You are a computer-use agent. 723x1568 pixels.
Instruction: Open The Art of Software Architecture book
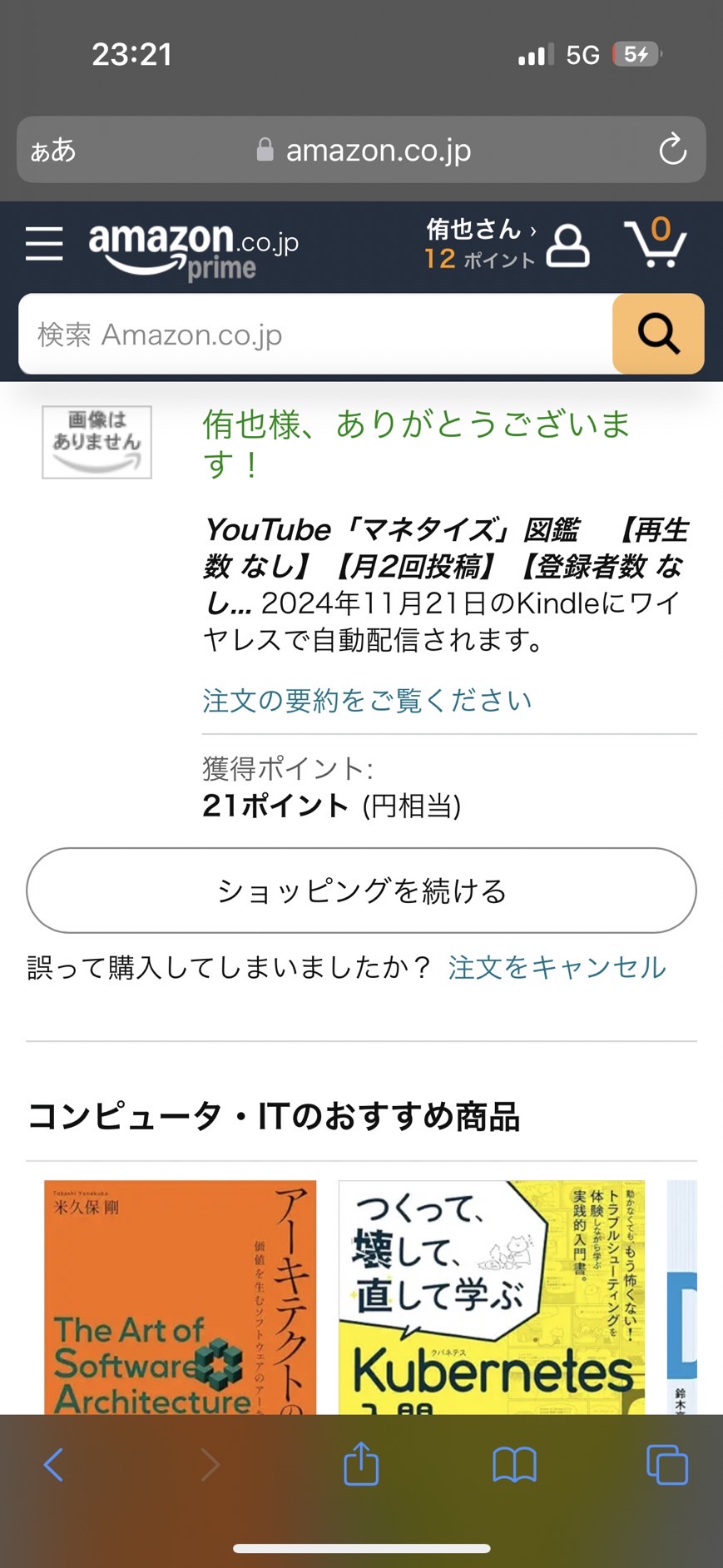coord(181,1297)
